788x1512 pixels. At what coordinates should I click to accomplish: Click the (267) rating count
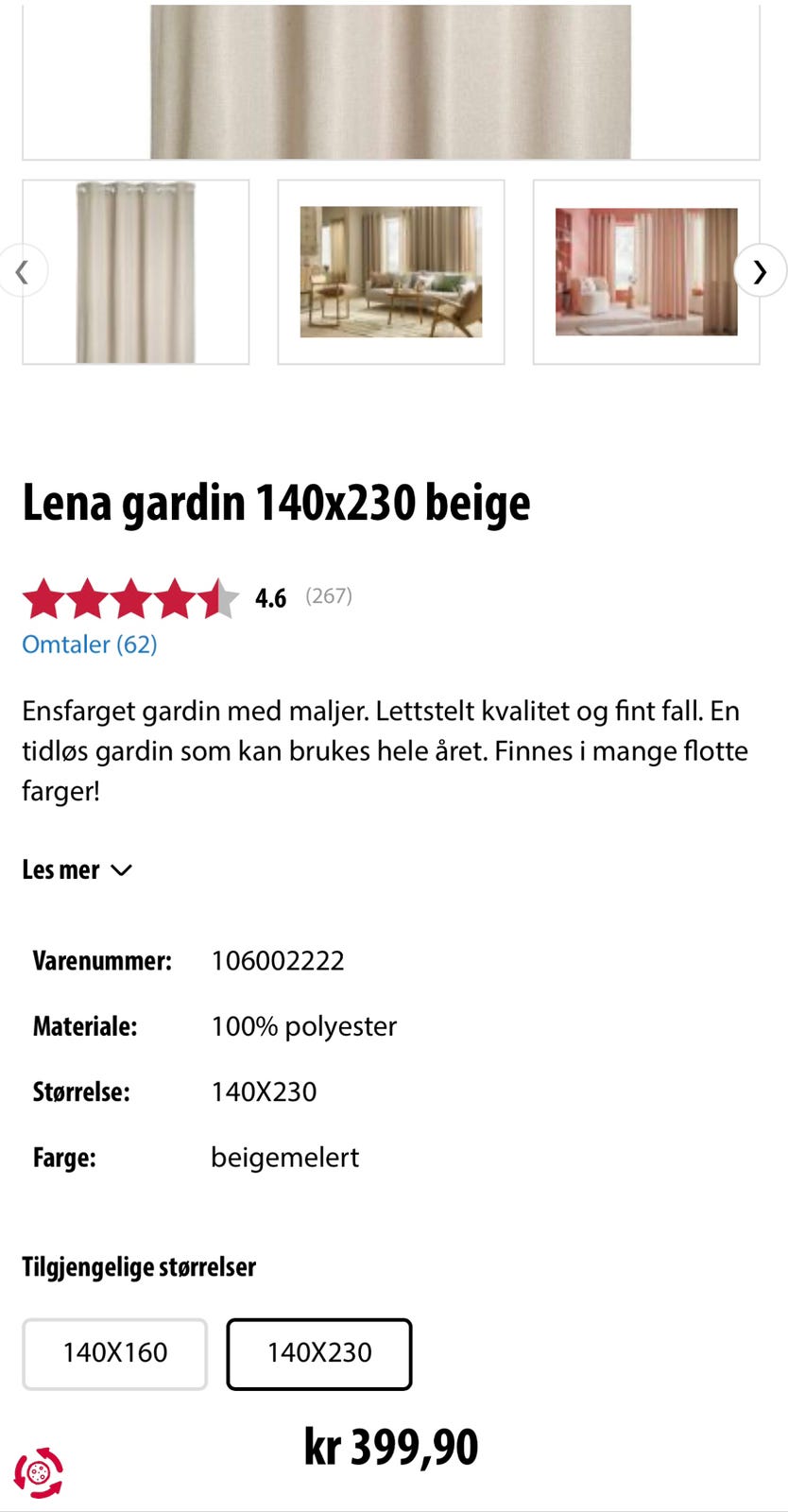point(328,596)
